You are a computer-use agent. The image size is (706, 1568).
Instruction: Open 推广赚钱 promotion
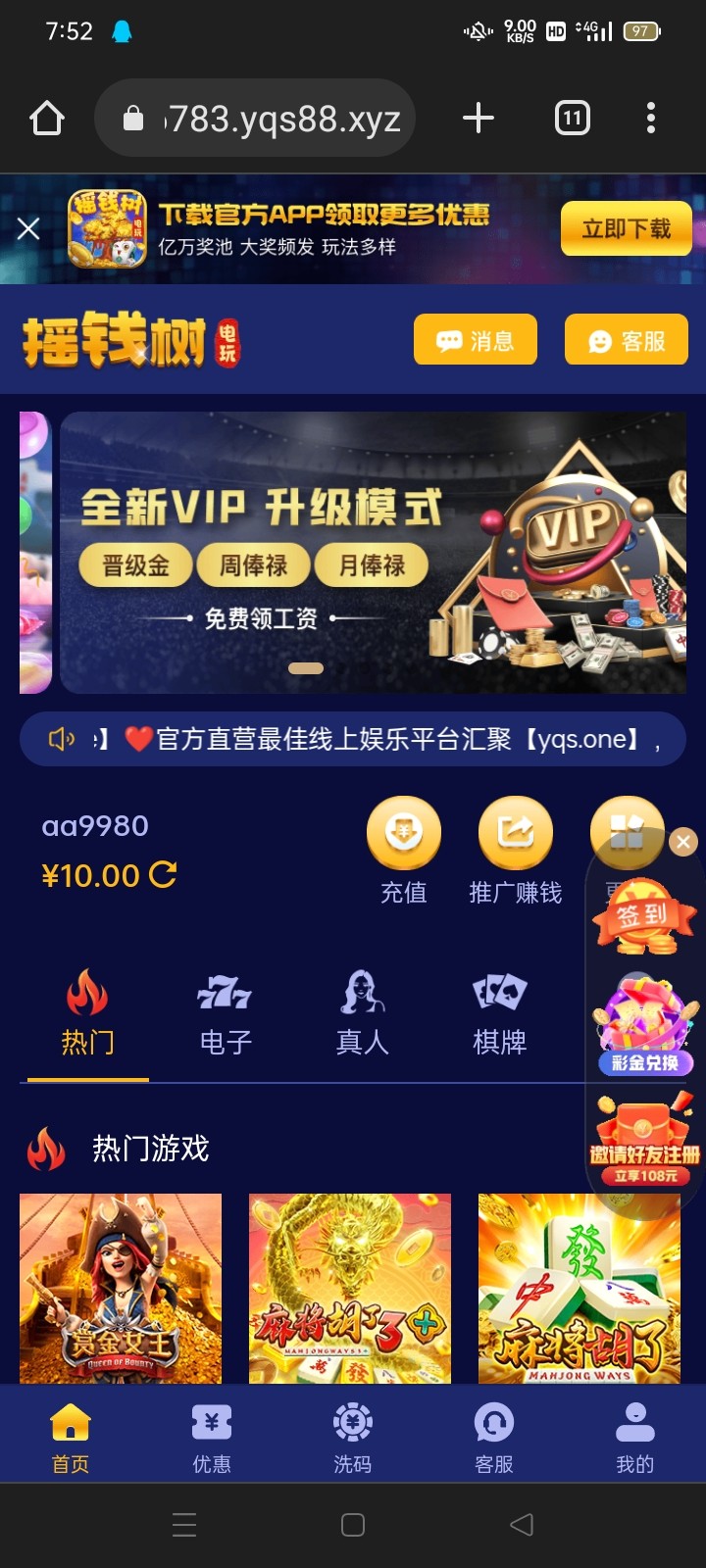point(515,851)
